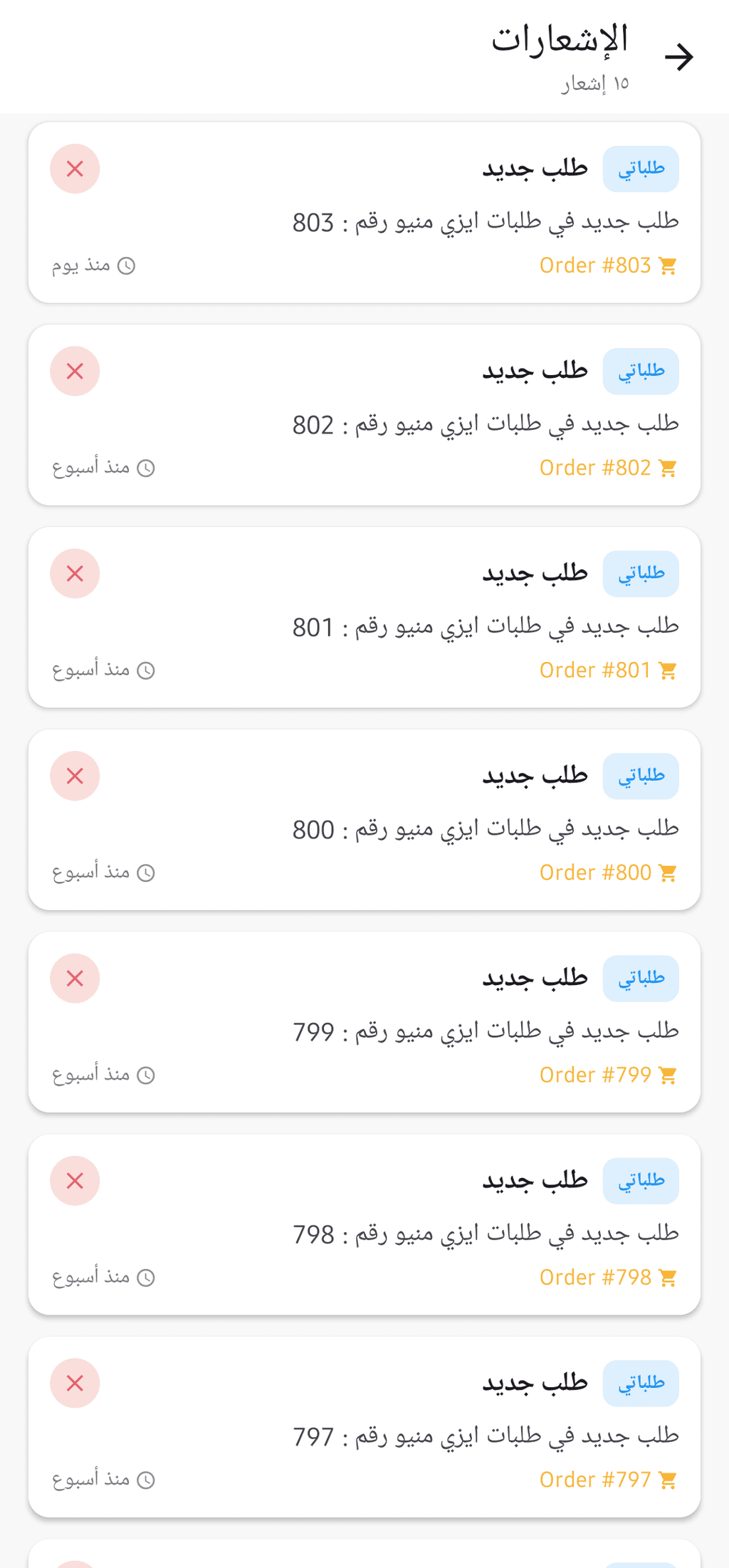This screenshot has width=729, height=1568.
Task: Remove the order 802 notification
Action: point(75,371)
